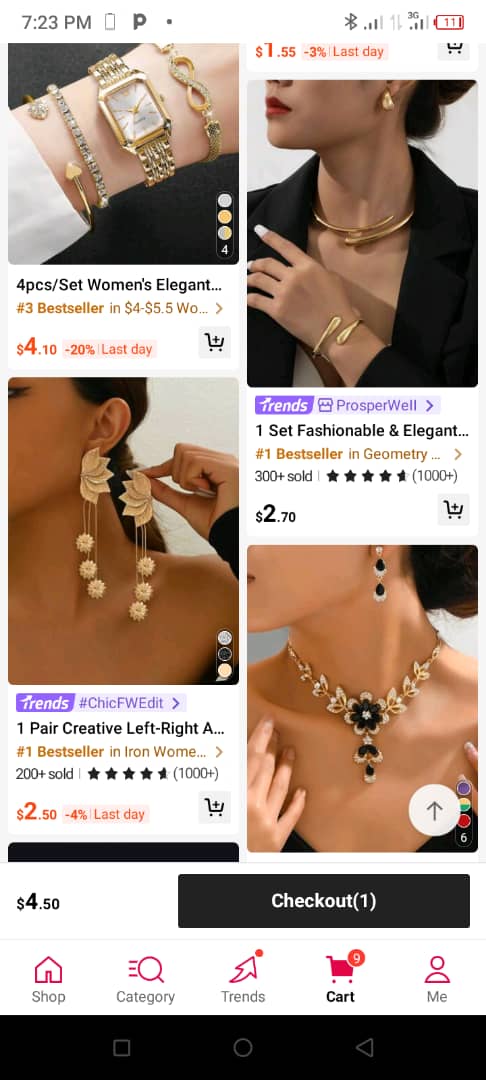
Task: Open the 4pcs/Set Women's Elegant watch product
Action: [119, 284]
